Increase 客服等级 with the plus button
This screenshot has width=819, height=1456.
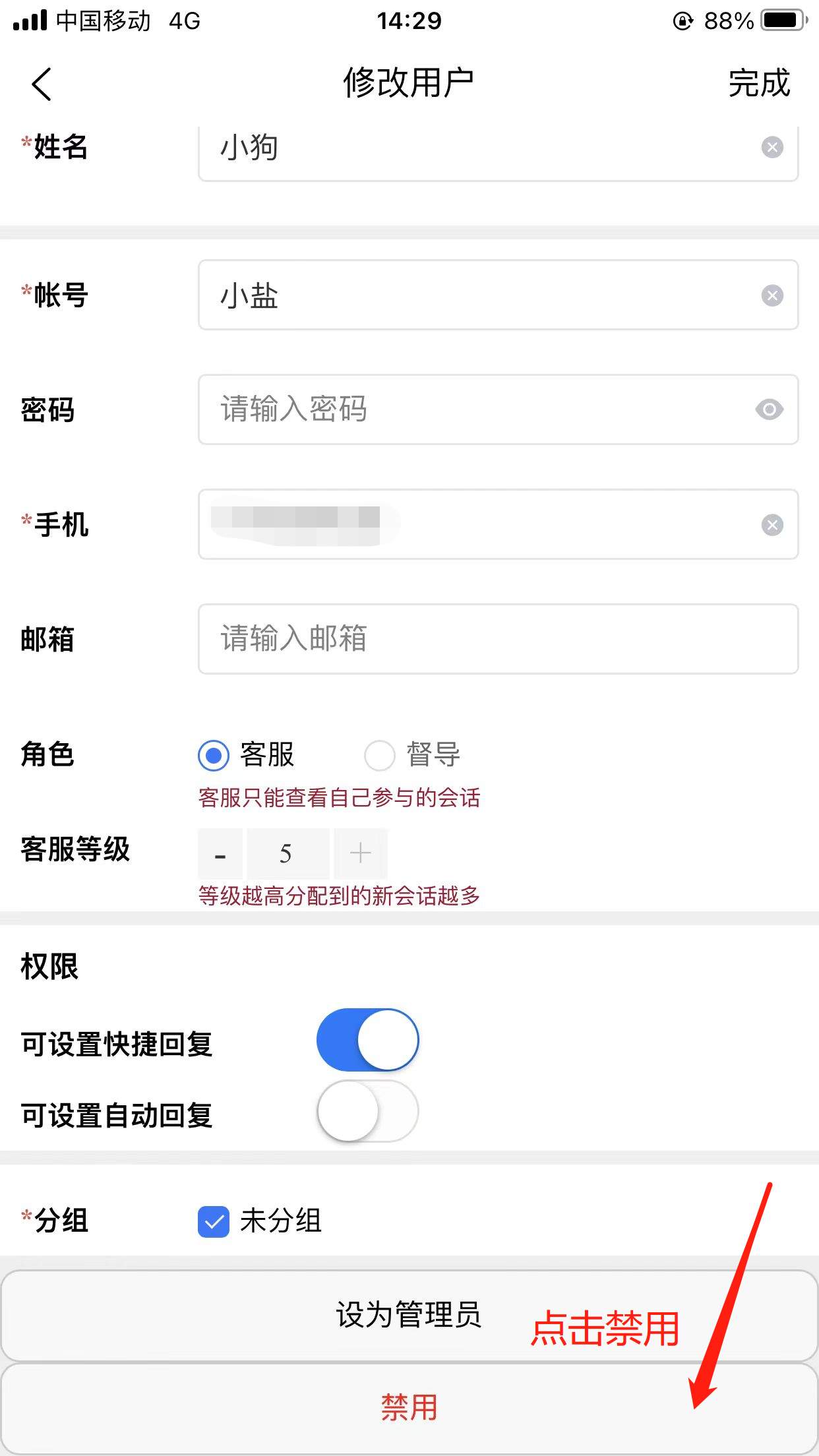[361, 854]
